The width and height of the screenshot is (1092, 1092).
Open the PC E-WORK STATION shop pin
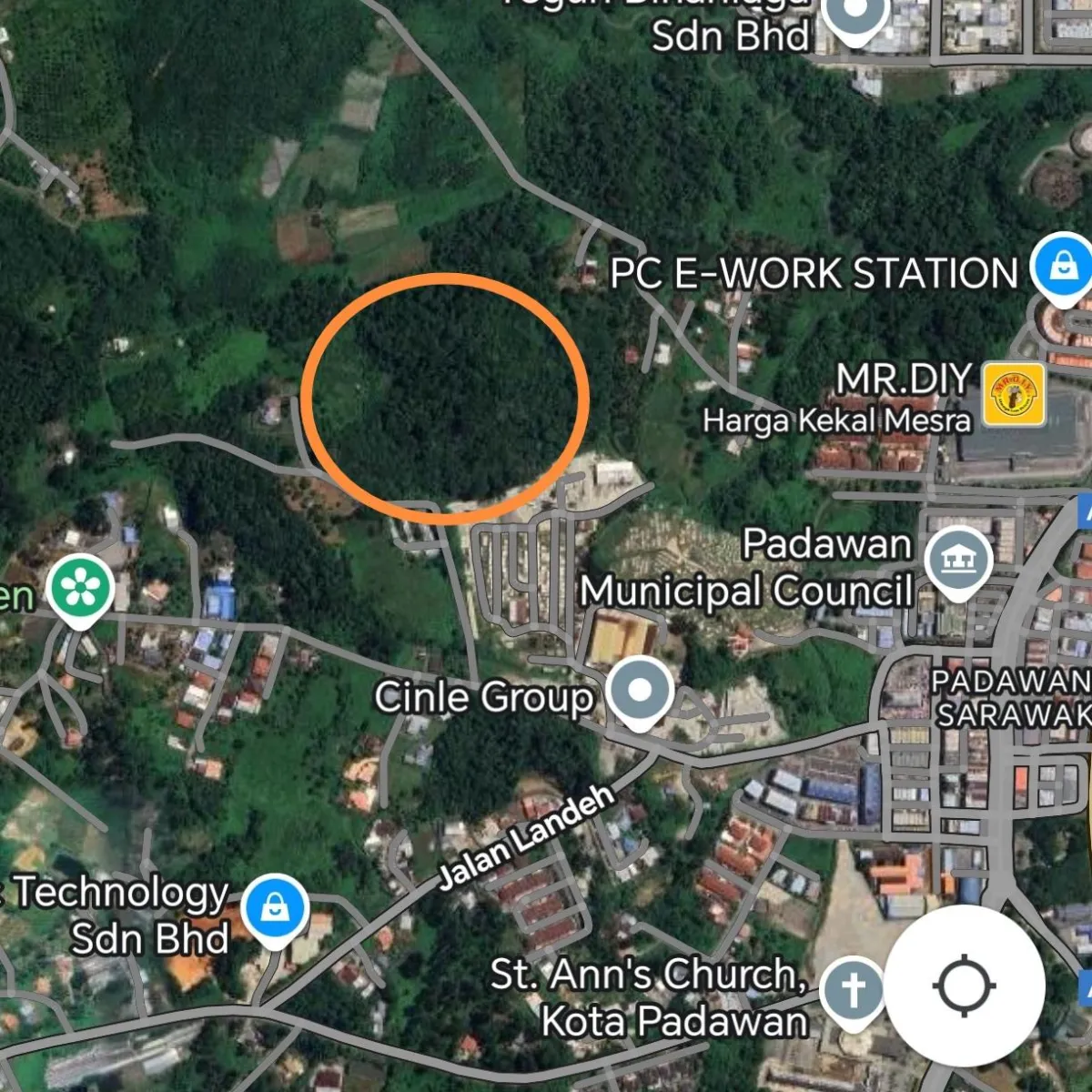[1062, 267]
